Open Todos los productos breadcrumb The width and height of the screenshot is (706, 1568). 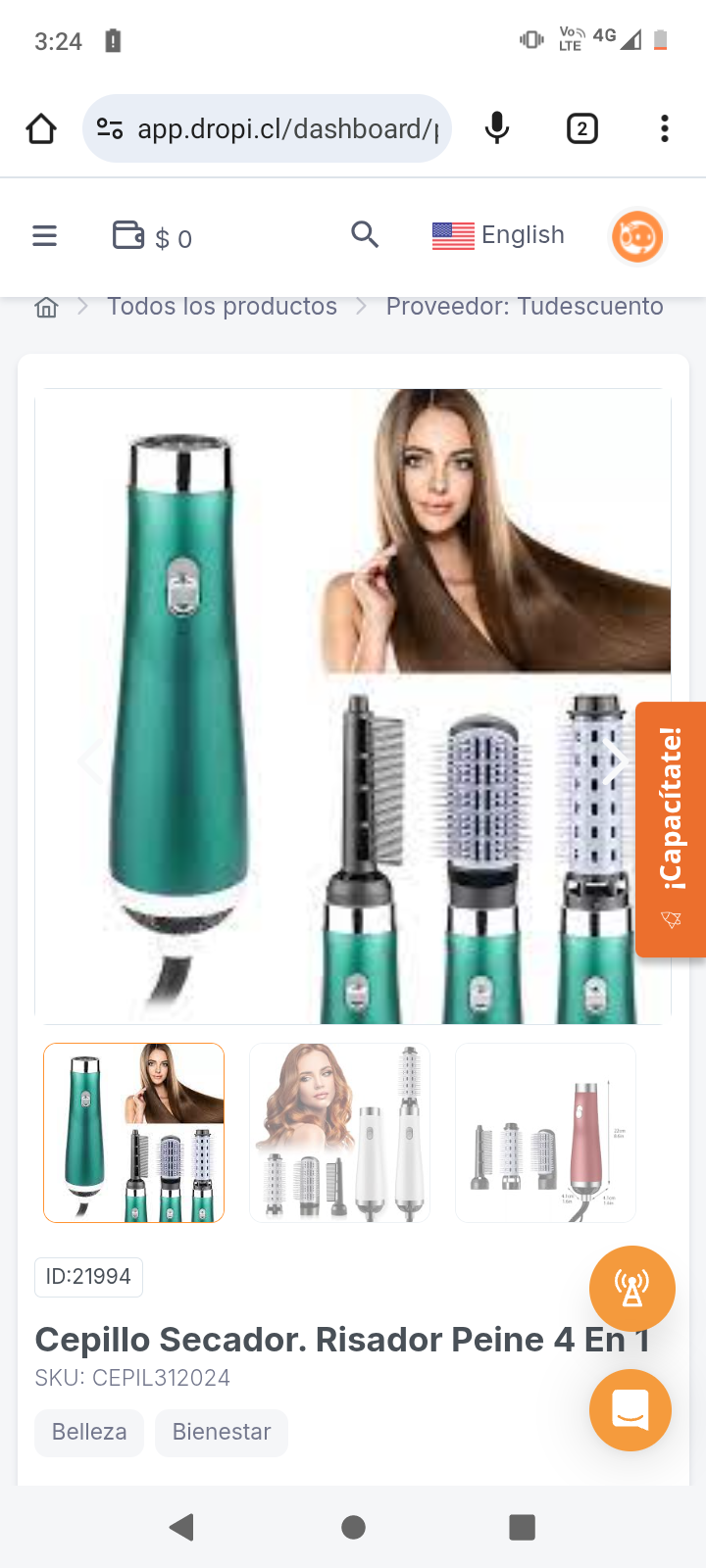point(222,307)
